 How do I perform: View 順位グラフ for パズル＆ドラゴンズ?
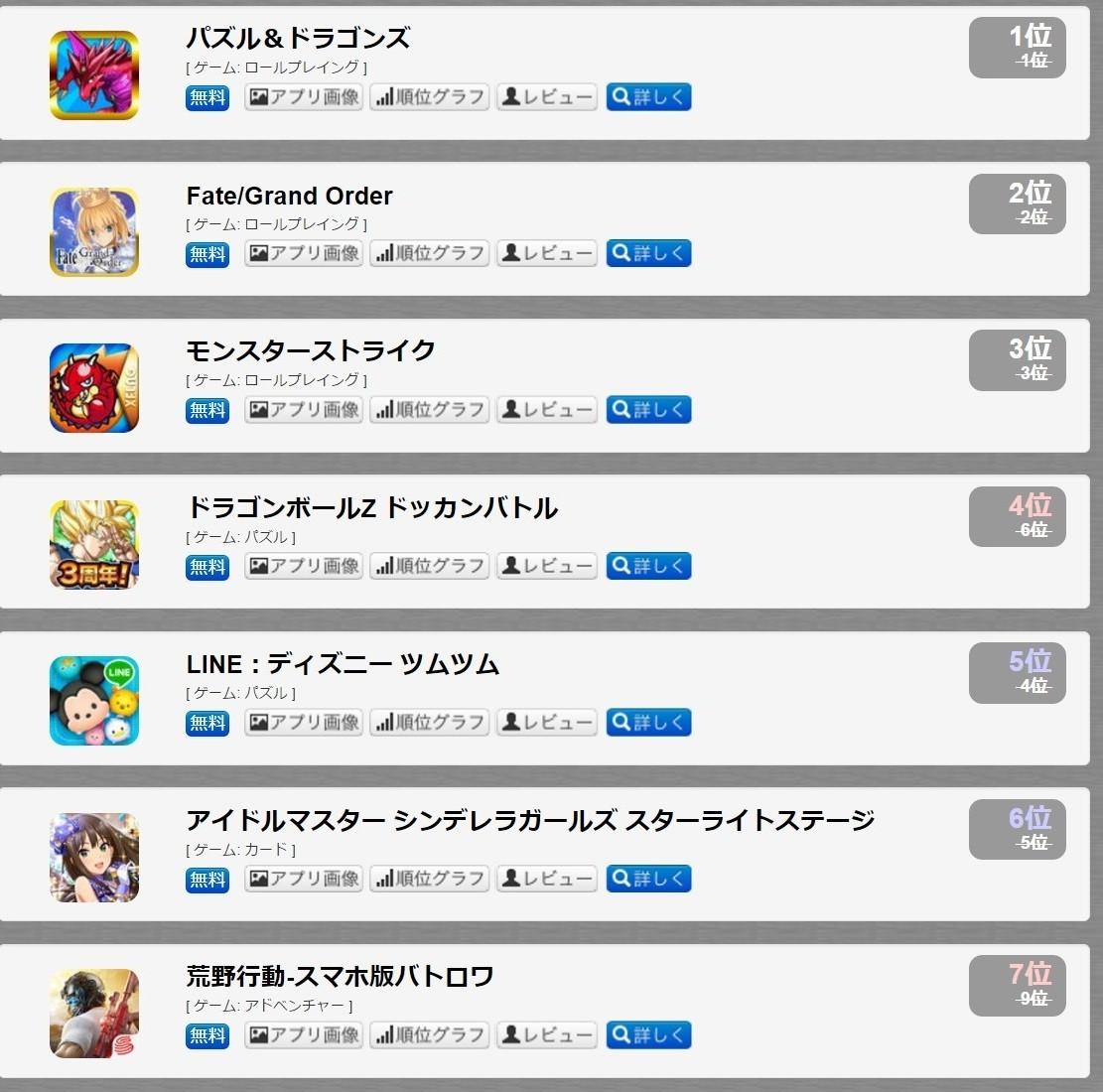(x=429, y=97)
